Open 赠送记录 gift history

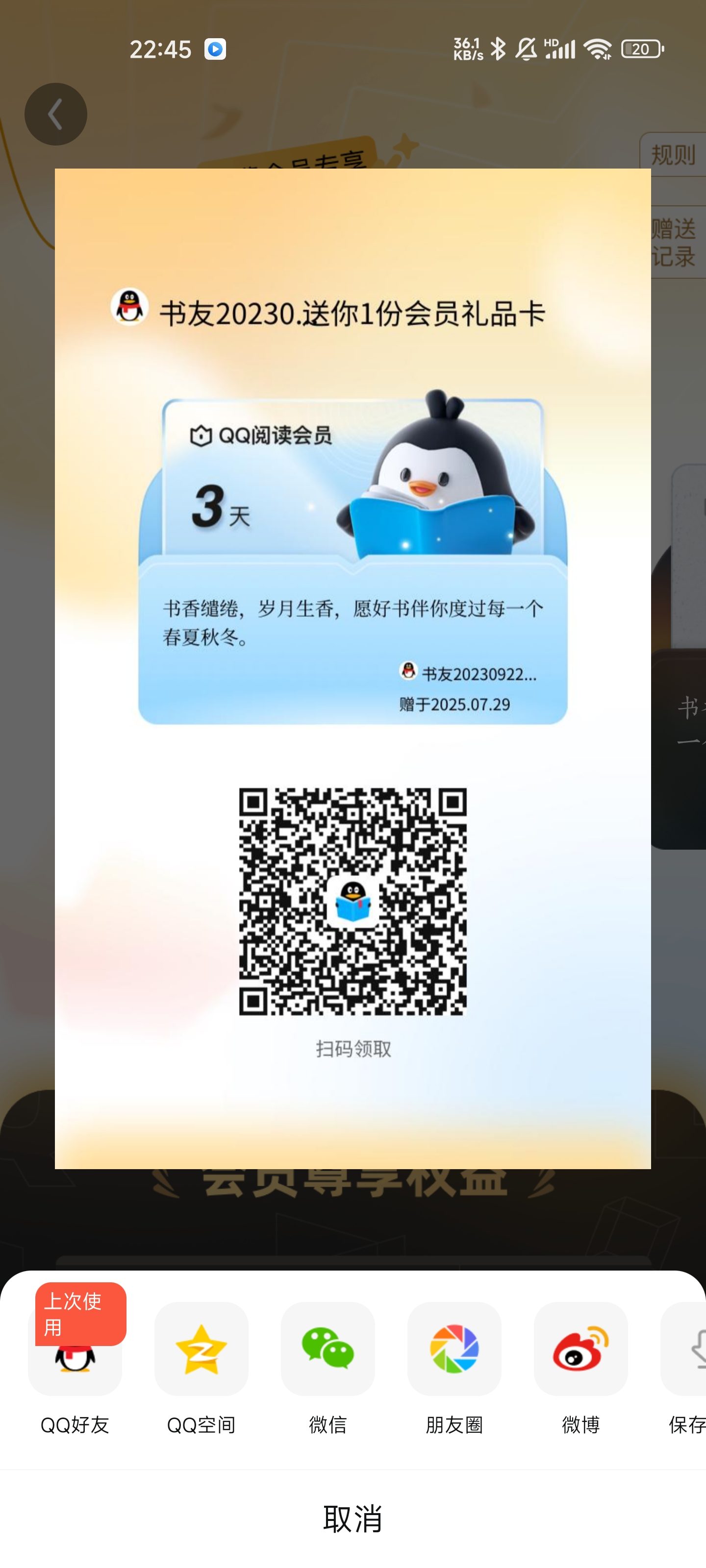point(674,242)
